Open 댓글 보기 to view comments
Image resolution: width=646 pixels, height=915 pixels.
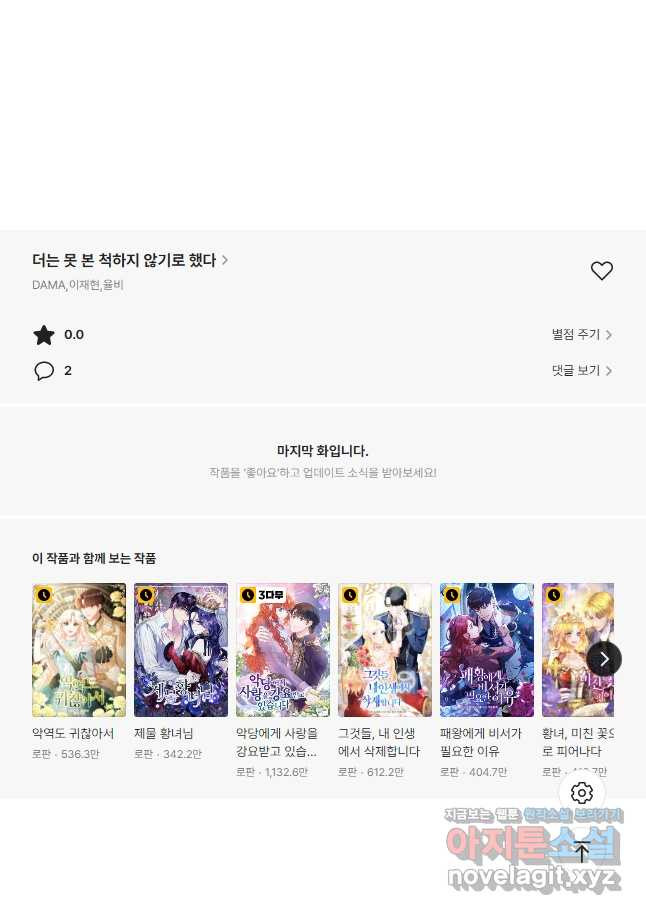(x=582, y=371)
